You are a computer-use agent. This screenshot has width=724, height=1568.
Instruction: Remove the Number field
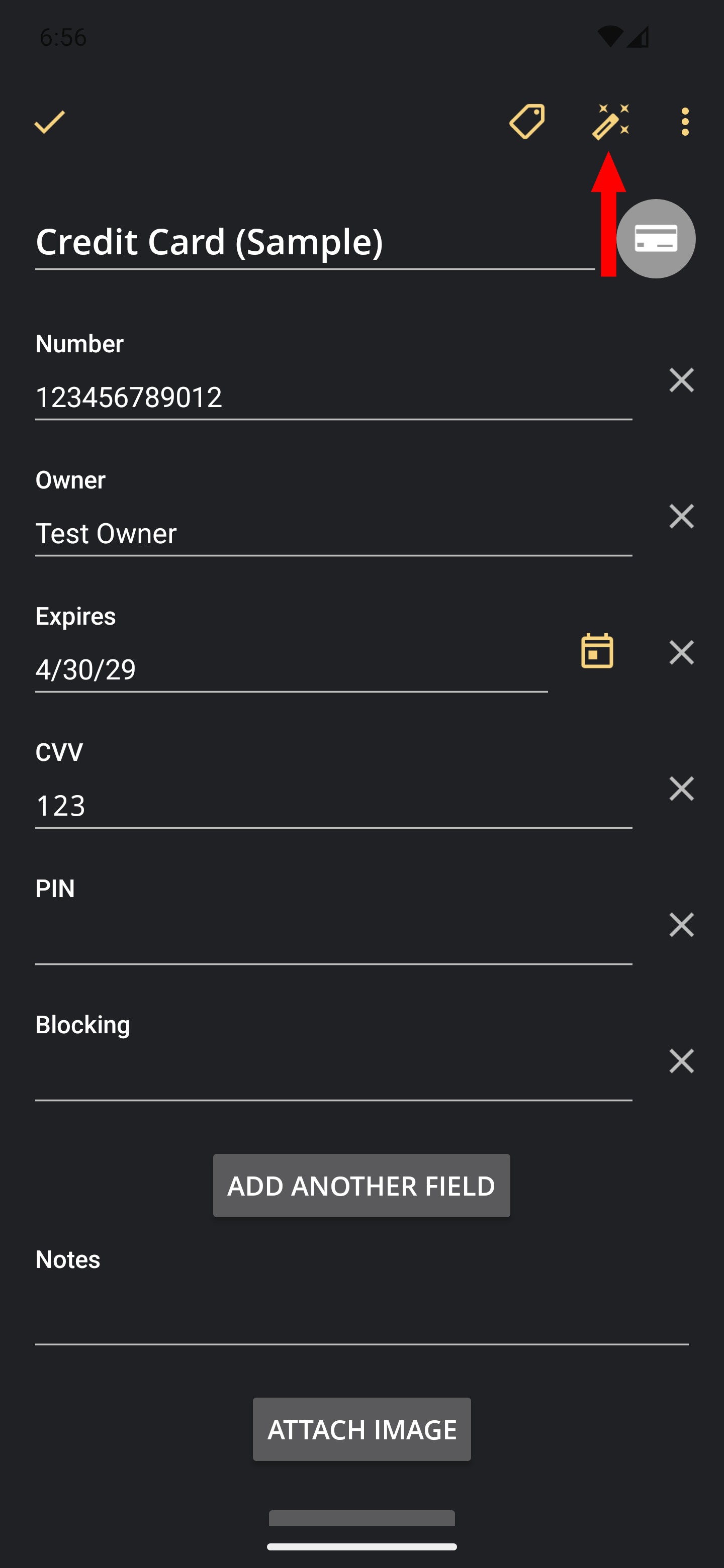(681, 380)
